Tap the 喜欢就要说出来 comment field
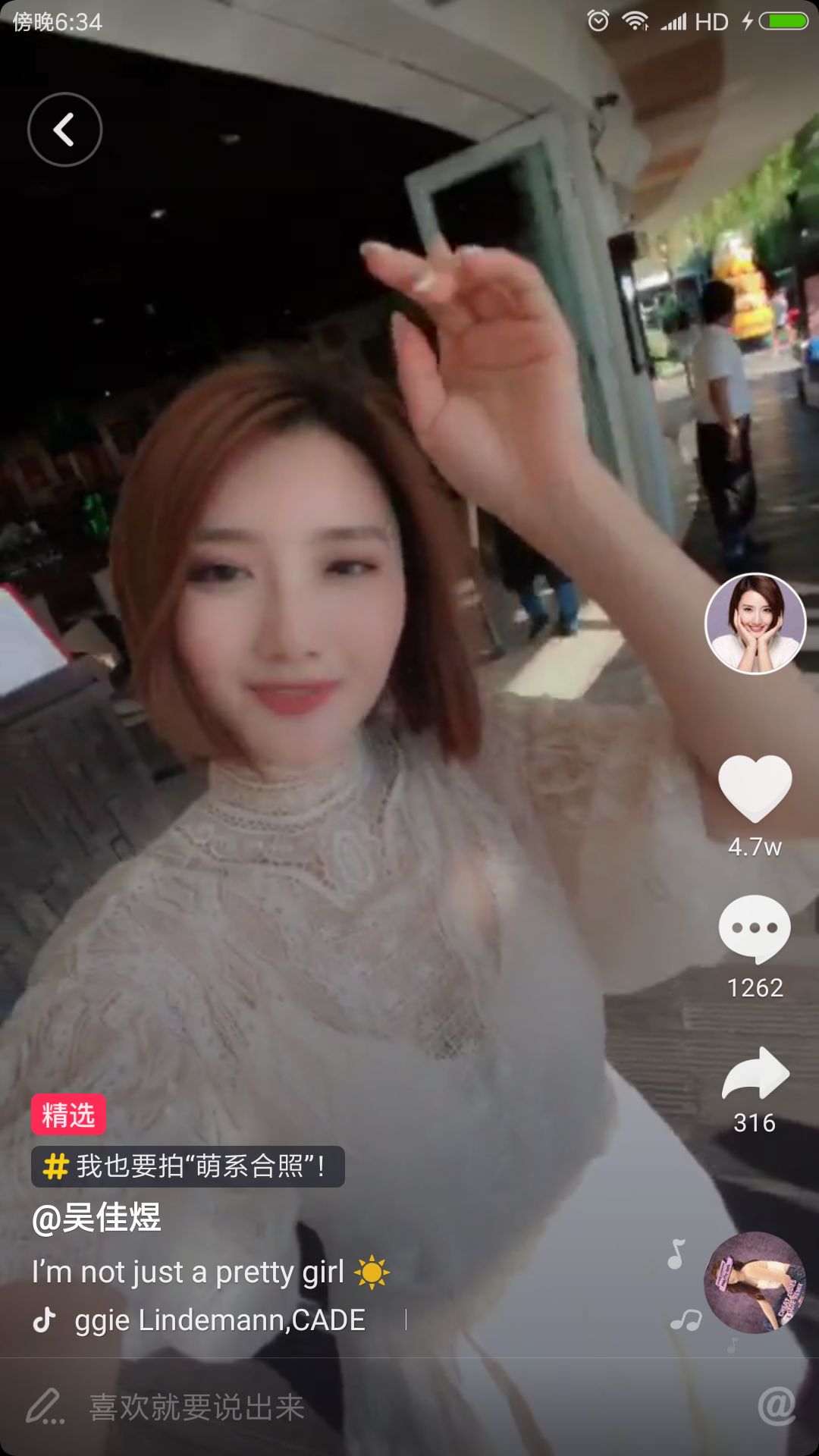The height and width of the screenshot is (1456, 819). [x=197, y=1407]
